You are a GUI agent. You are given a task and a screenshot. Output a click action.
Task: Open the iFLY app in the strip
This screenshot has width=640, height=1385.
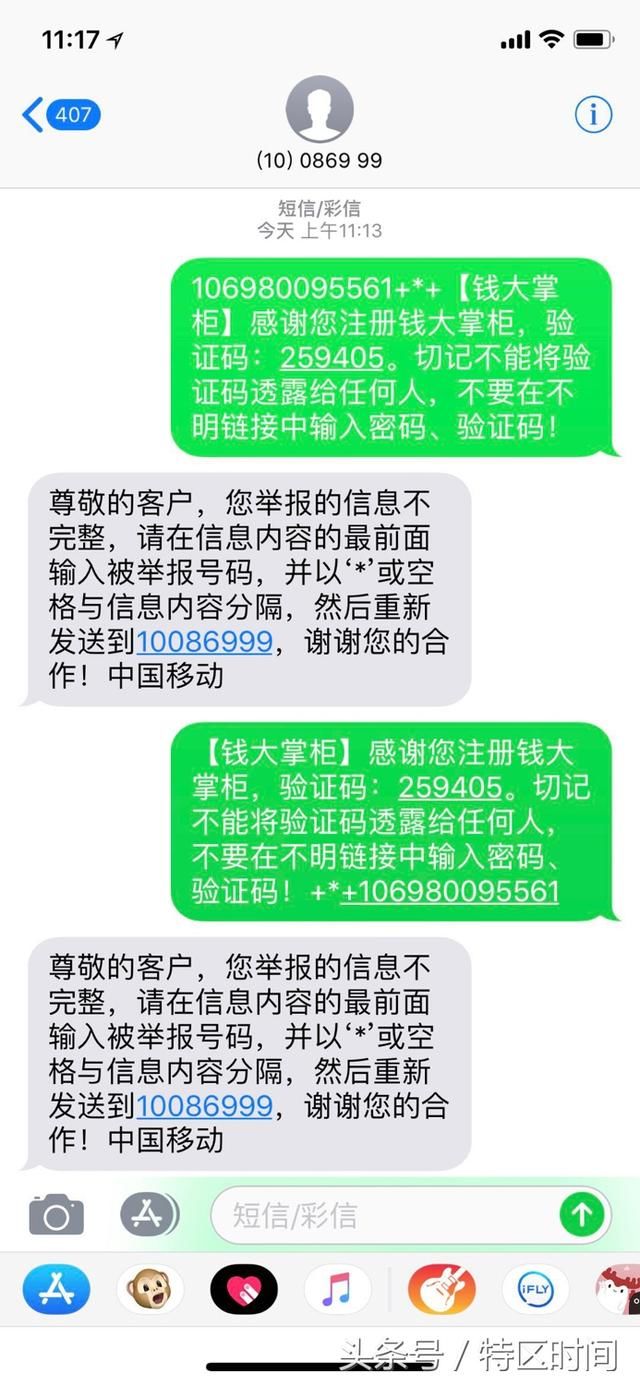coord(535,1290)
